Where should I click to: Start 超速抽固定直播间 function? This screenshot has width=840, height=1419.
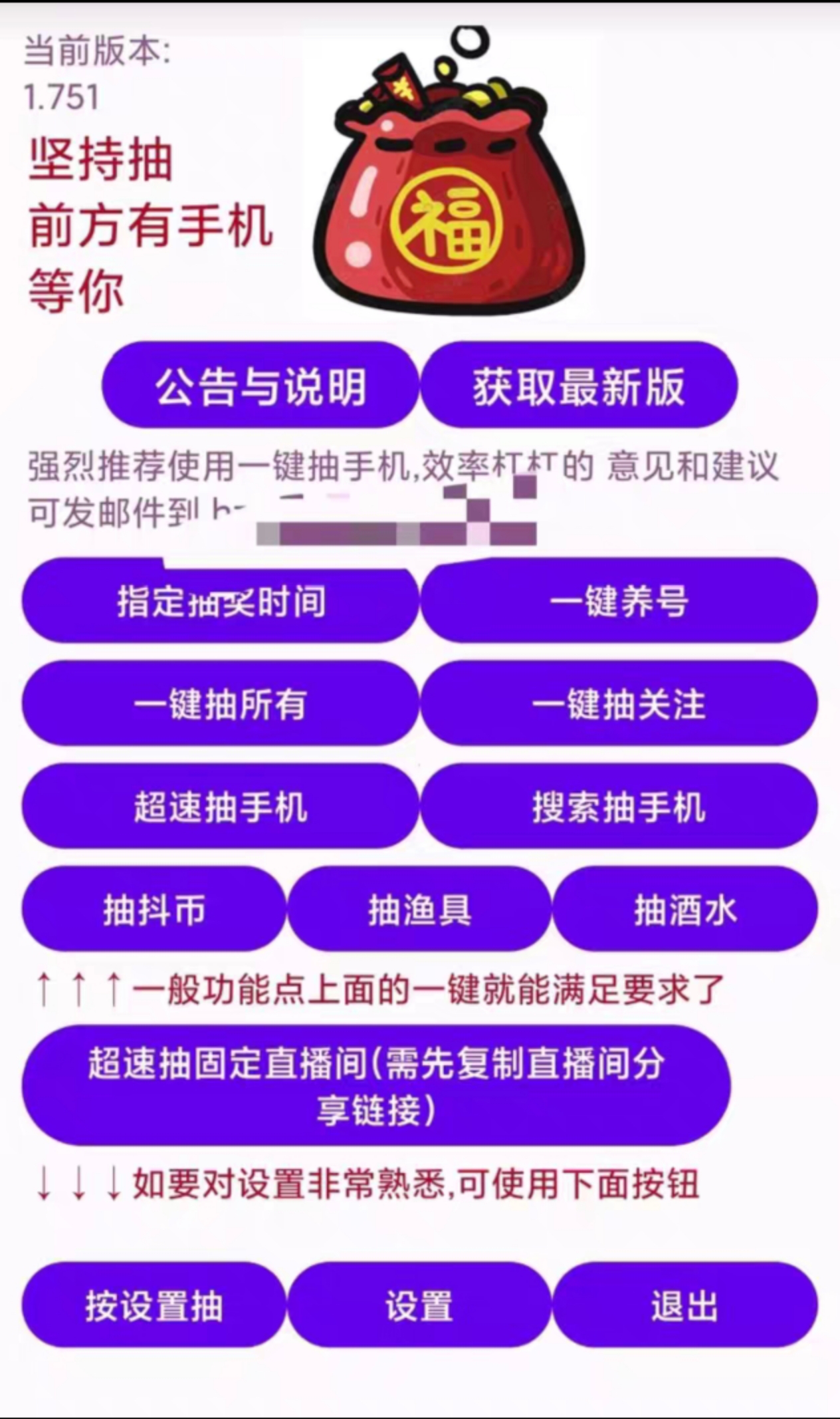(x=376, y=1085)
